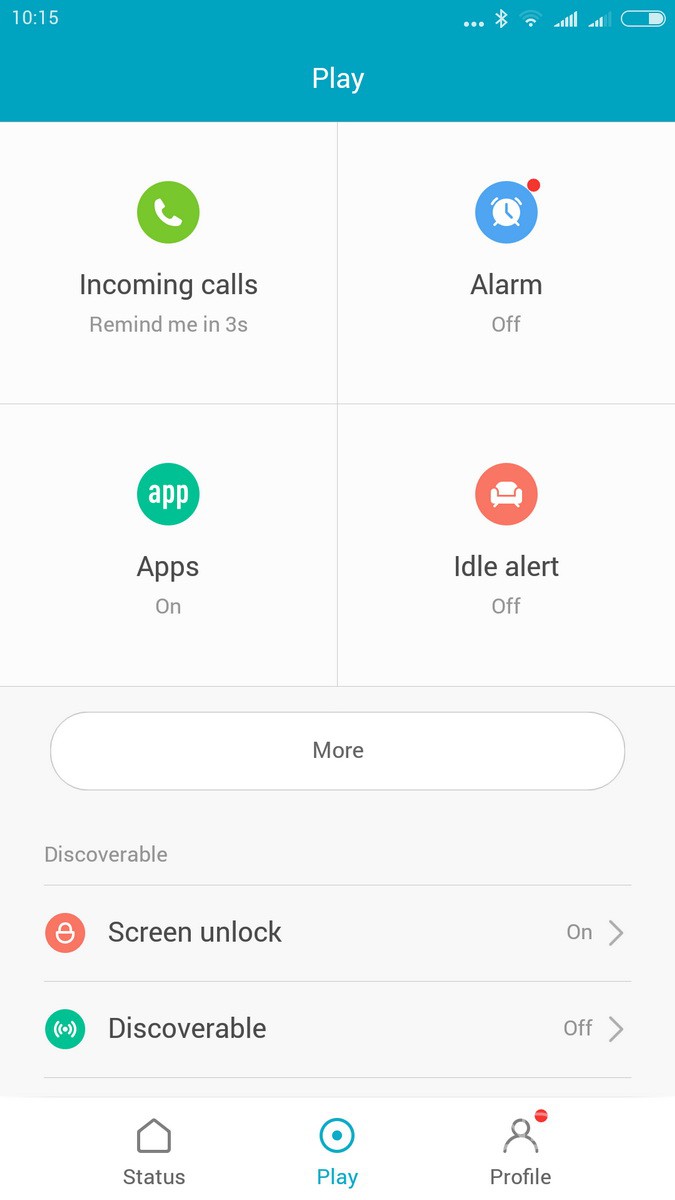The width and height of the screenshot is (675, 1200).
Task: Switch to the Status tab
Action: click(x=154, y=1151)
